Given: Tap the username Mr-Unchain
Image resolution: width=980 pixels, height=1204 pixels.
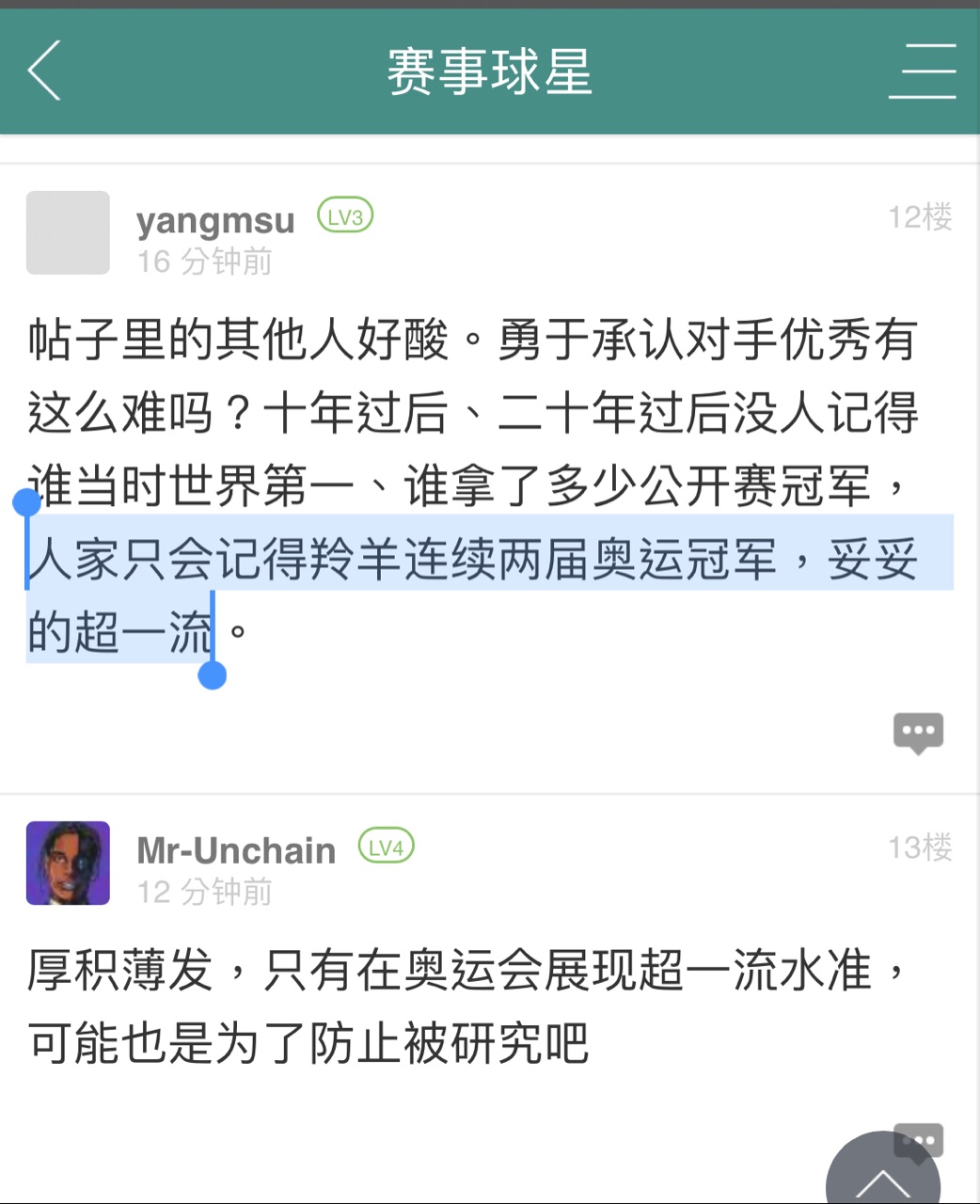Looking at the screenshot, I should pos(236,850).
